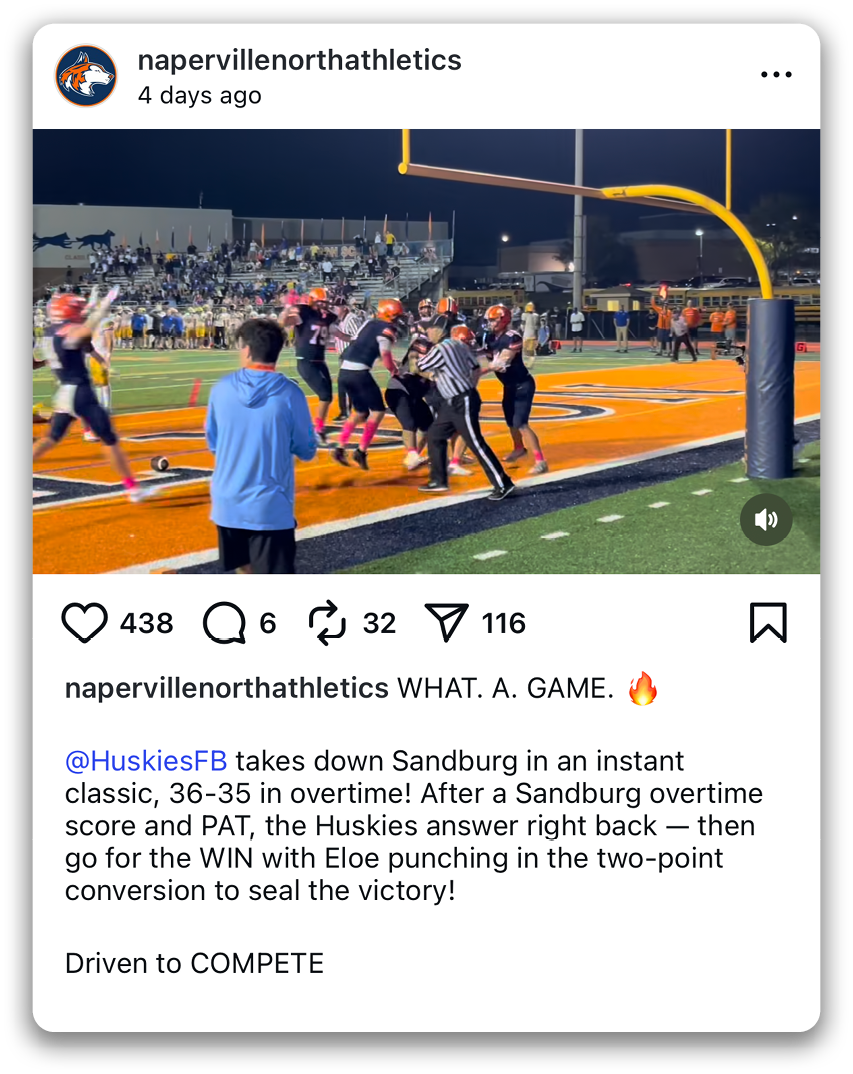The image size is (853, 1074).
Task: Open napervillenorthathletics profile picture
Action: pos(86,76)
